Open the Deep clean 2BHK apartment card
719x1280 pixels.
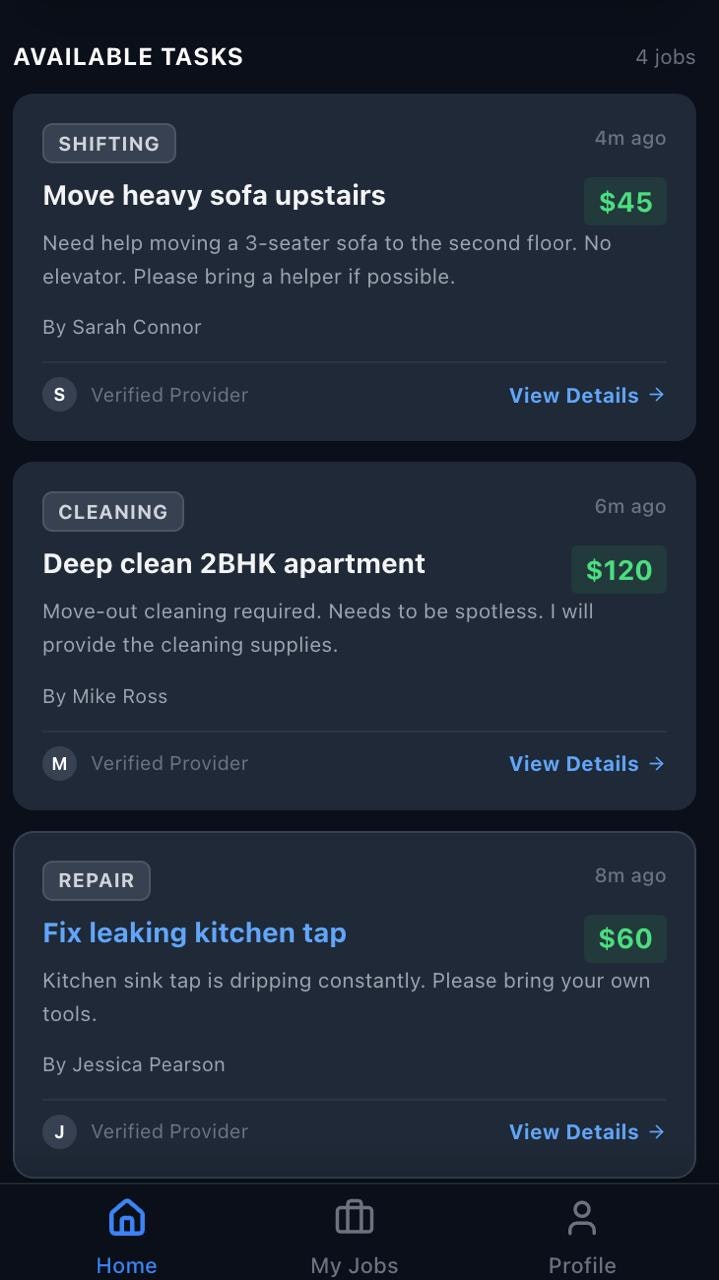coord(354,636)
